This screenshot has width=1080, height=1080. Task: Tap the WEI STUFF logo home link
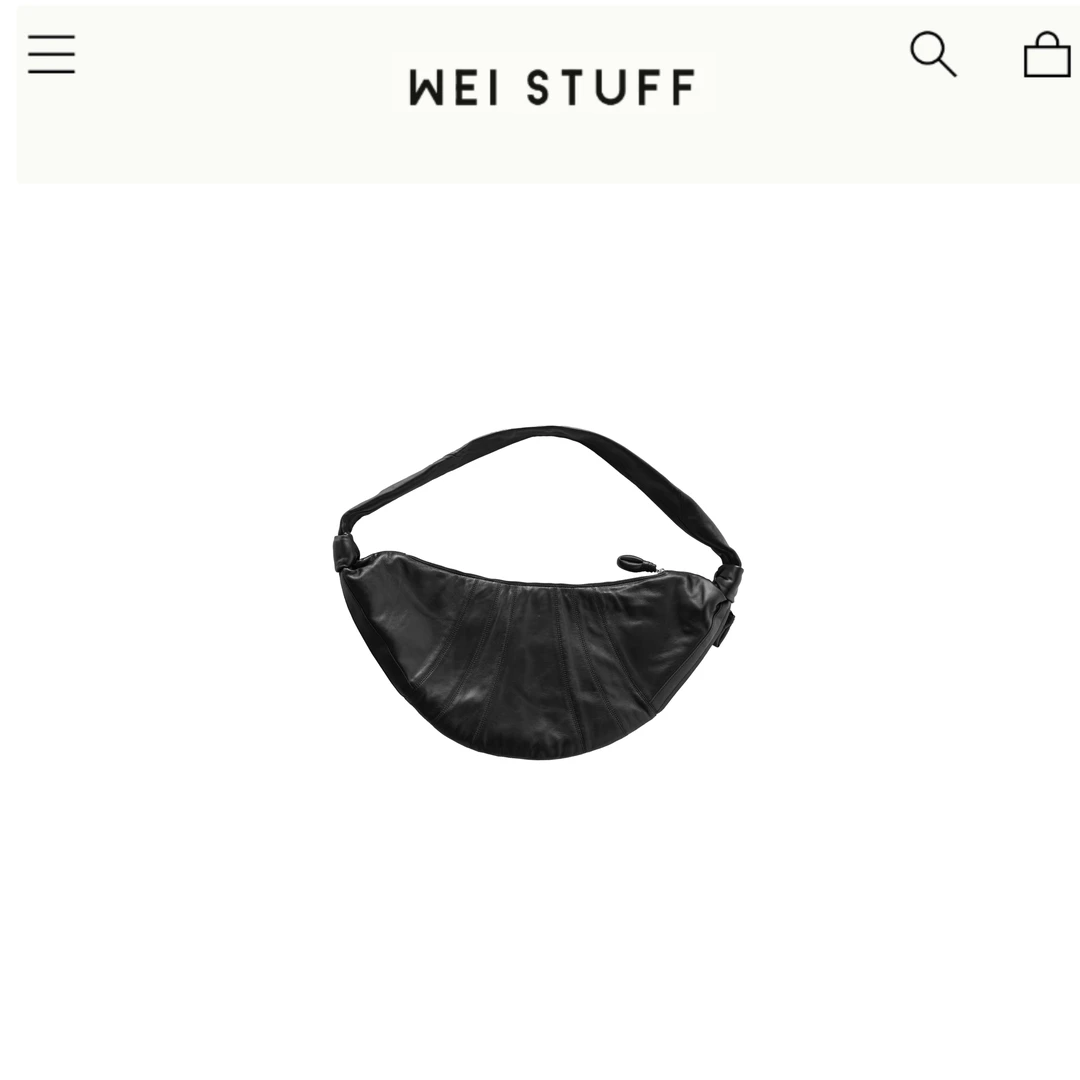click(x=552, y=87)
